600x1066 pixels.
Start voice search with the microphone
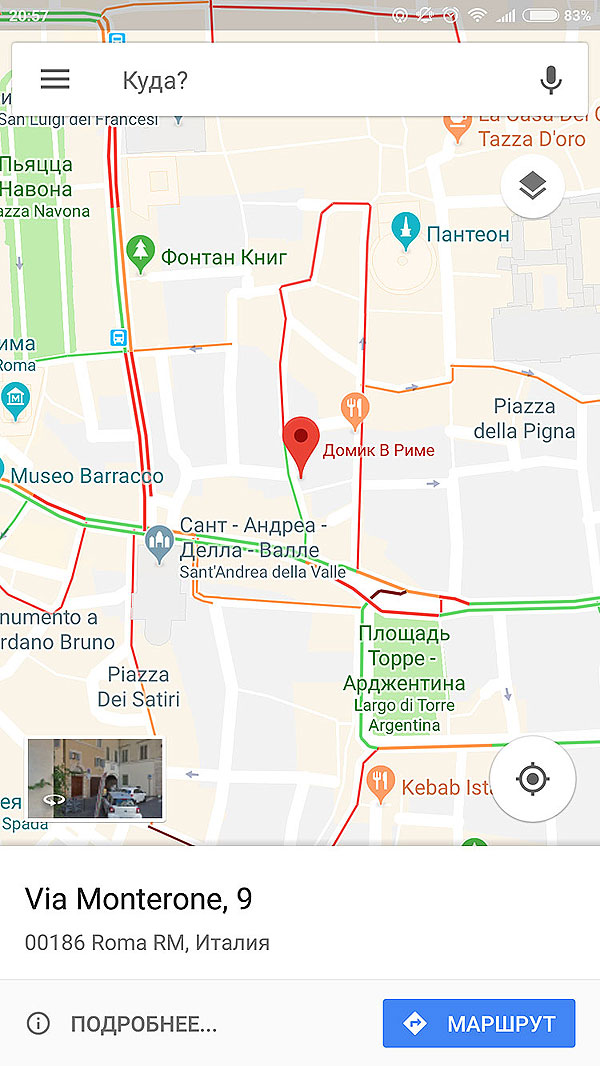(x=550, y=80)
